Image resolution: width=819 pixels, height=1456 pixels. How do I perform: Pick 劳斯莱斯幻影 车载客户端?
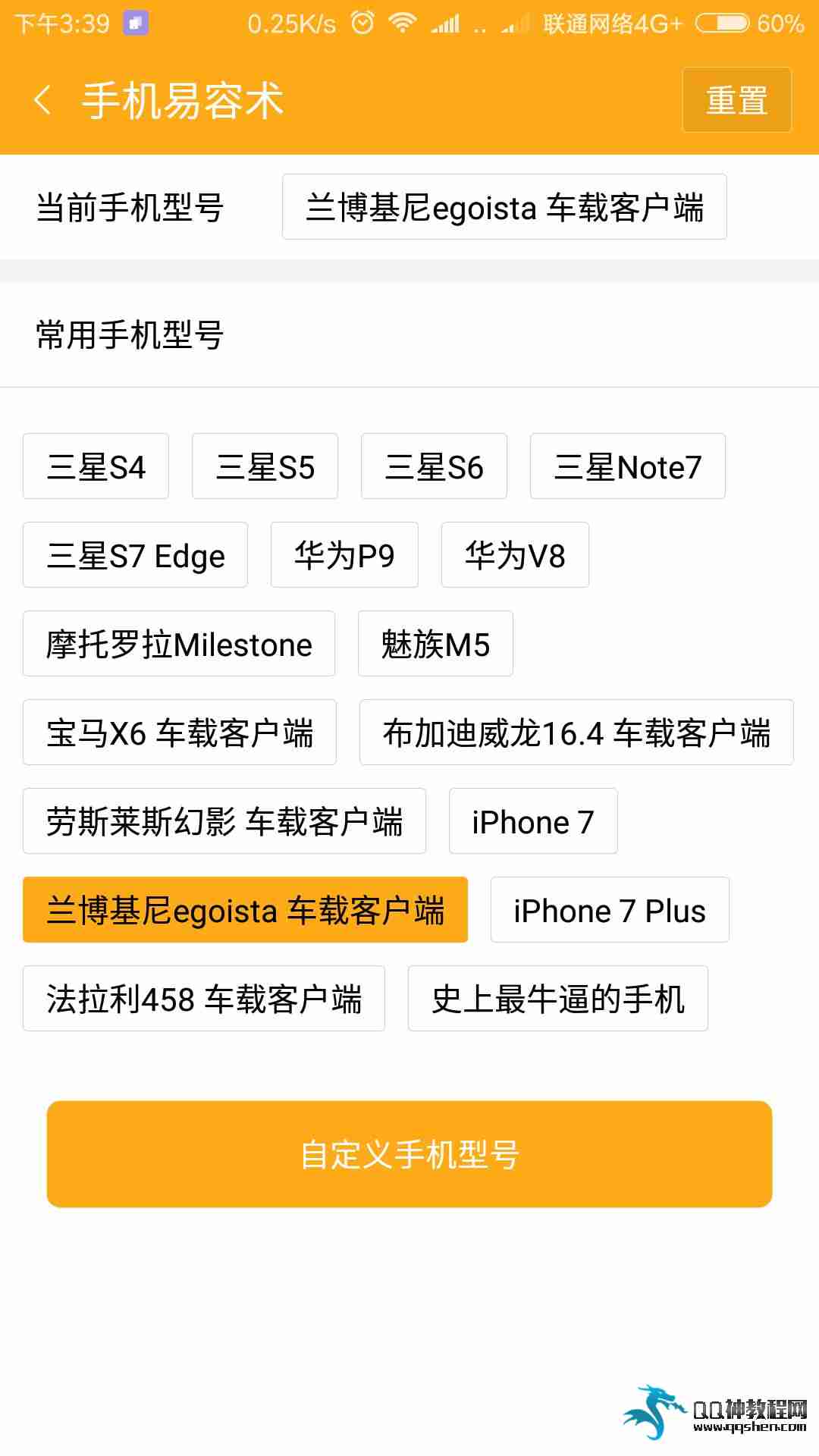(x=224, y=821)
